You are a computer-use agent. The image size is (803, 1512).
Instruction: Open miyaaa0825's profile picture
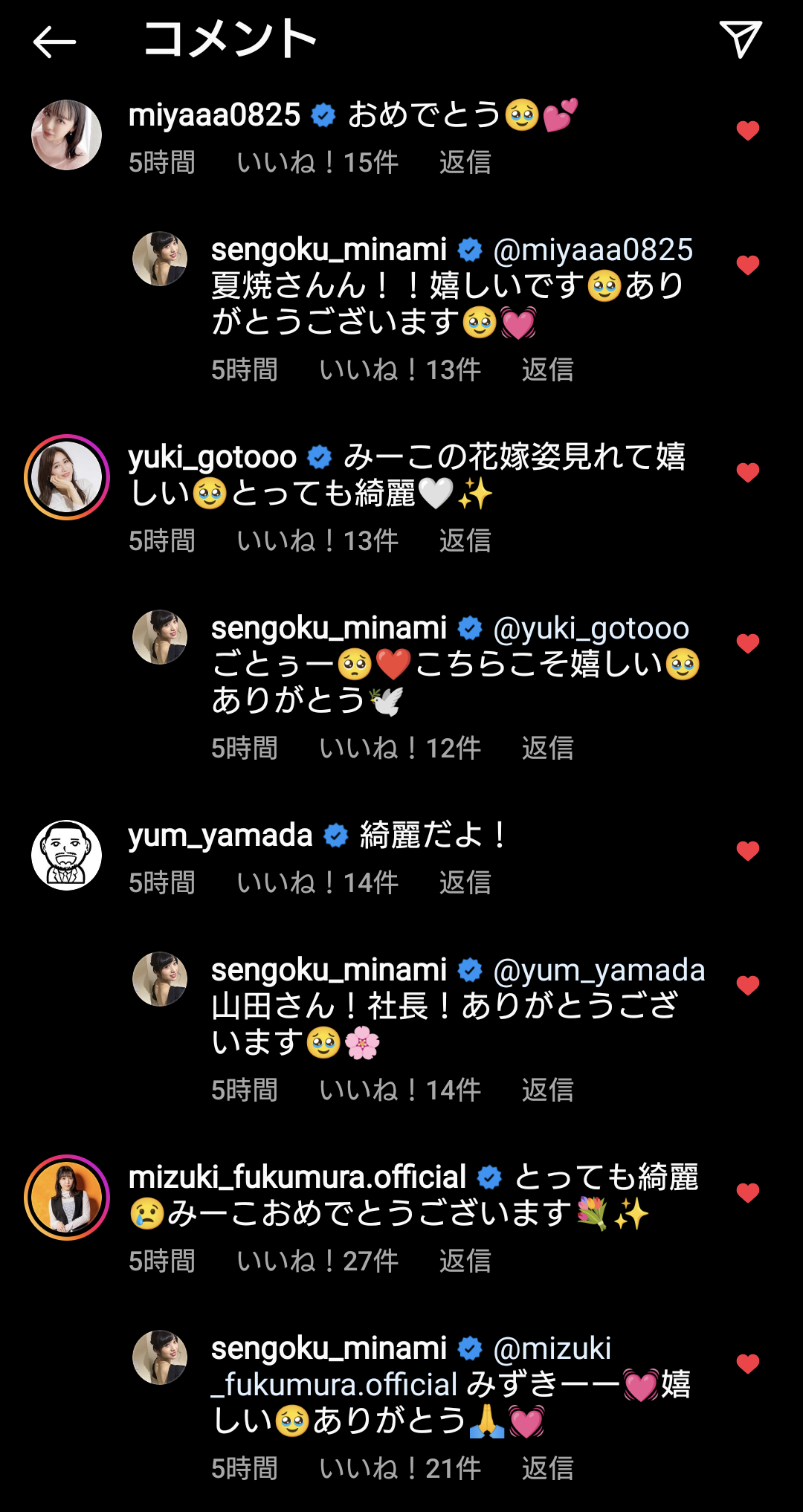[67, 135]
